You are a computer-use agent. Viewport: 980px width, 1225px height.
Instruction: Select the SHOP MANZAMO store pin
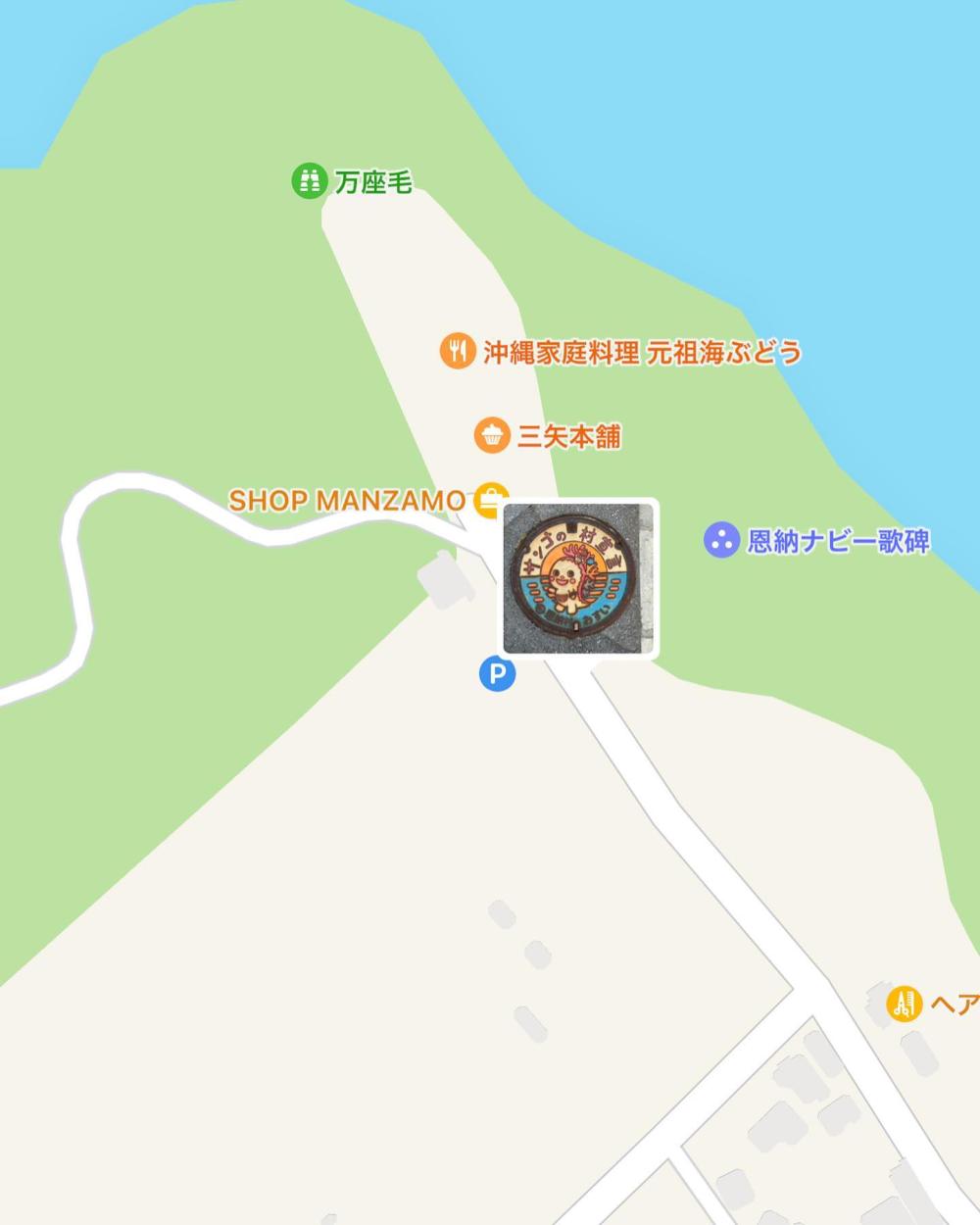(489, 501)
